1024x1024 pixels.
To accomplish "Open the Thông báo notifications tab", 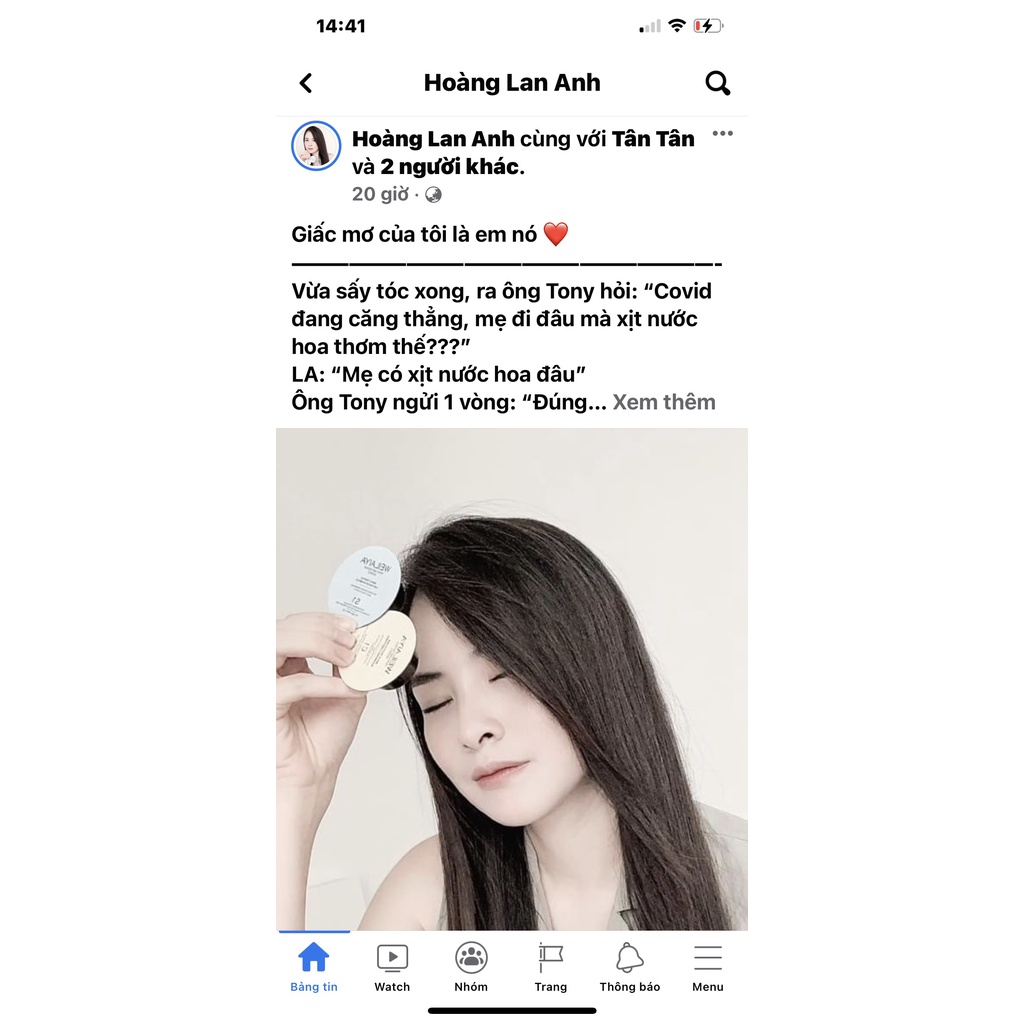I will (x=629, y=967).
